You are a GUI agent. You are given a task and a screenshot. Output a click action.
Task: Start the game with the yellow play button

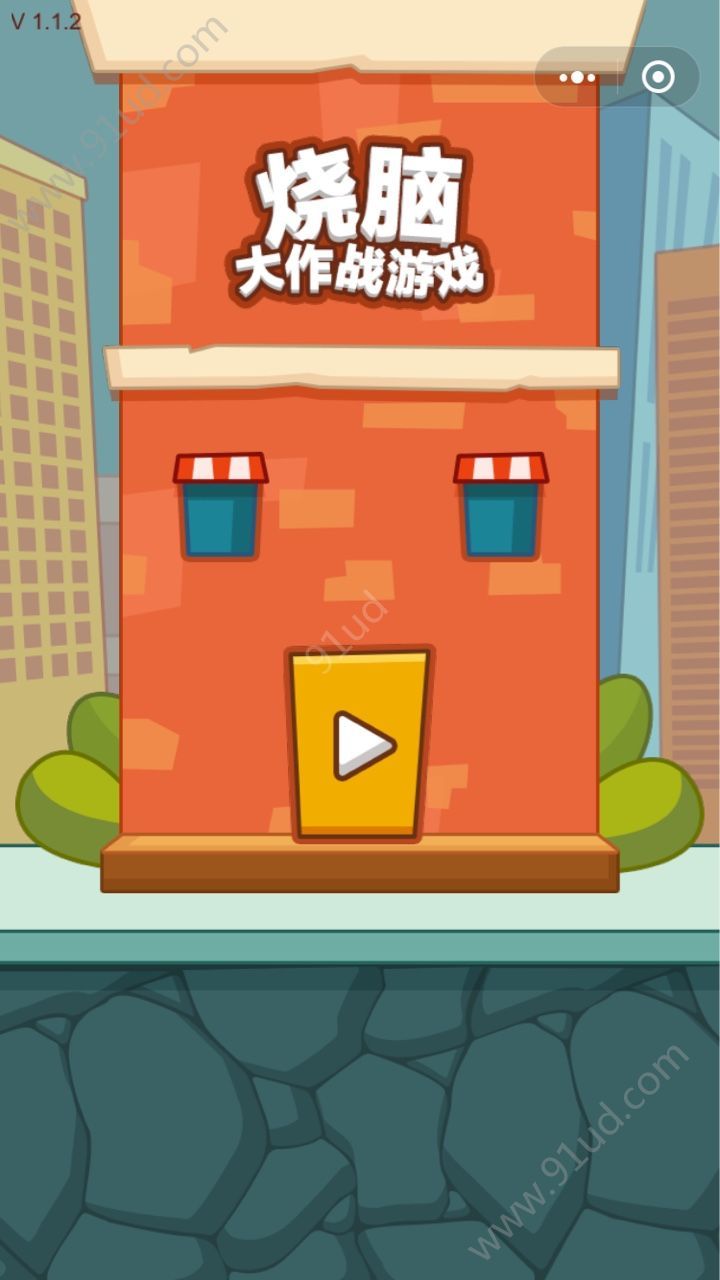click(x=360, y=744)
